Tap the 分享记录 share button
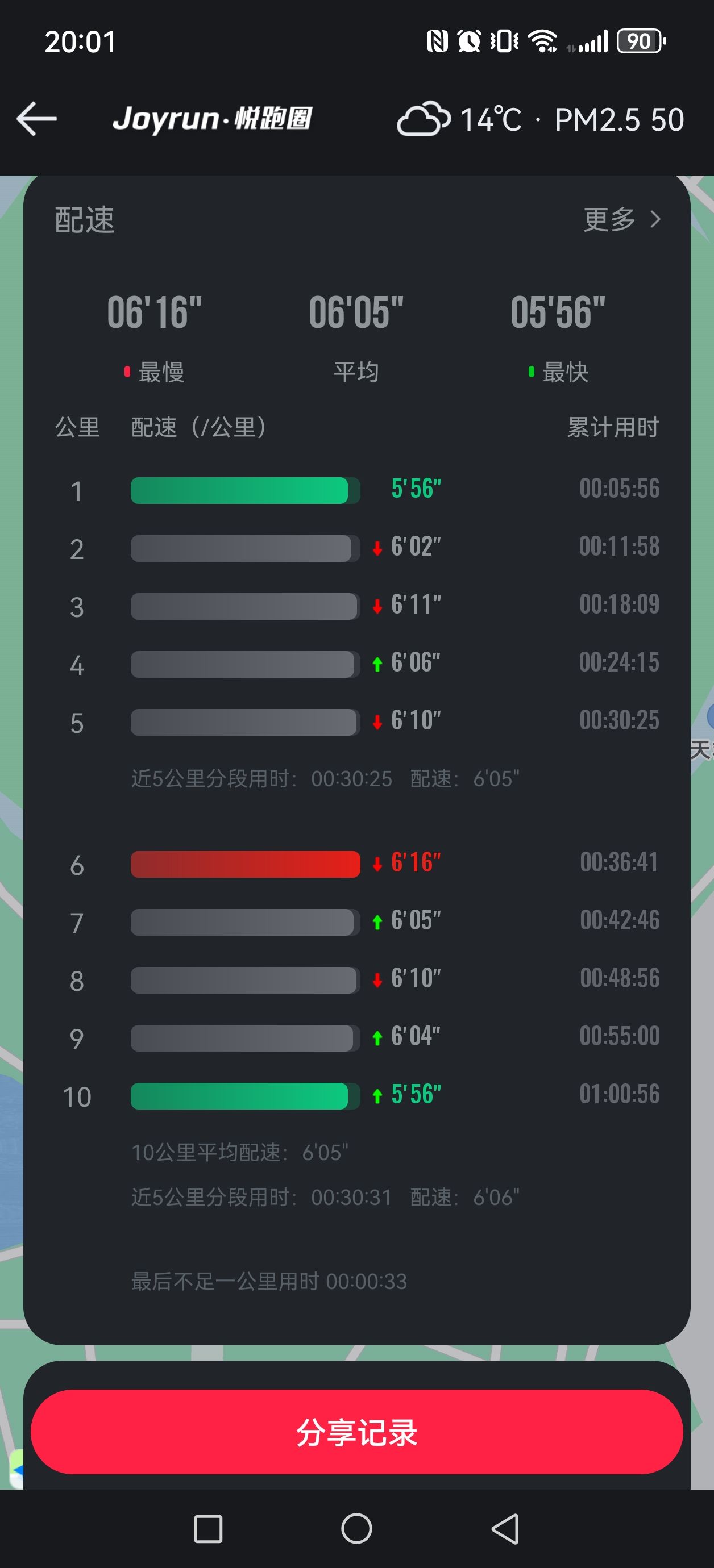 point(357,1432)
